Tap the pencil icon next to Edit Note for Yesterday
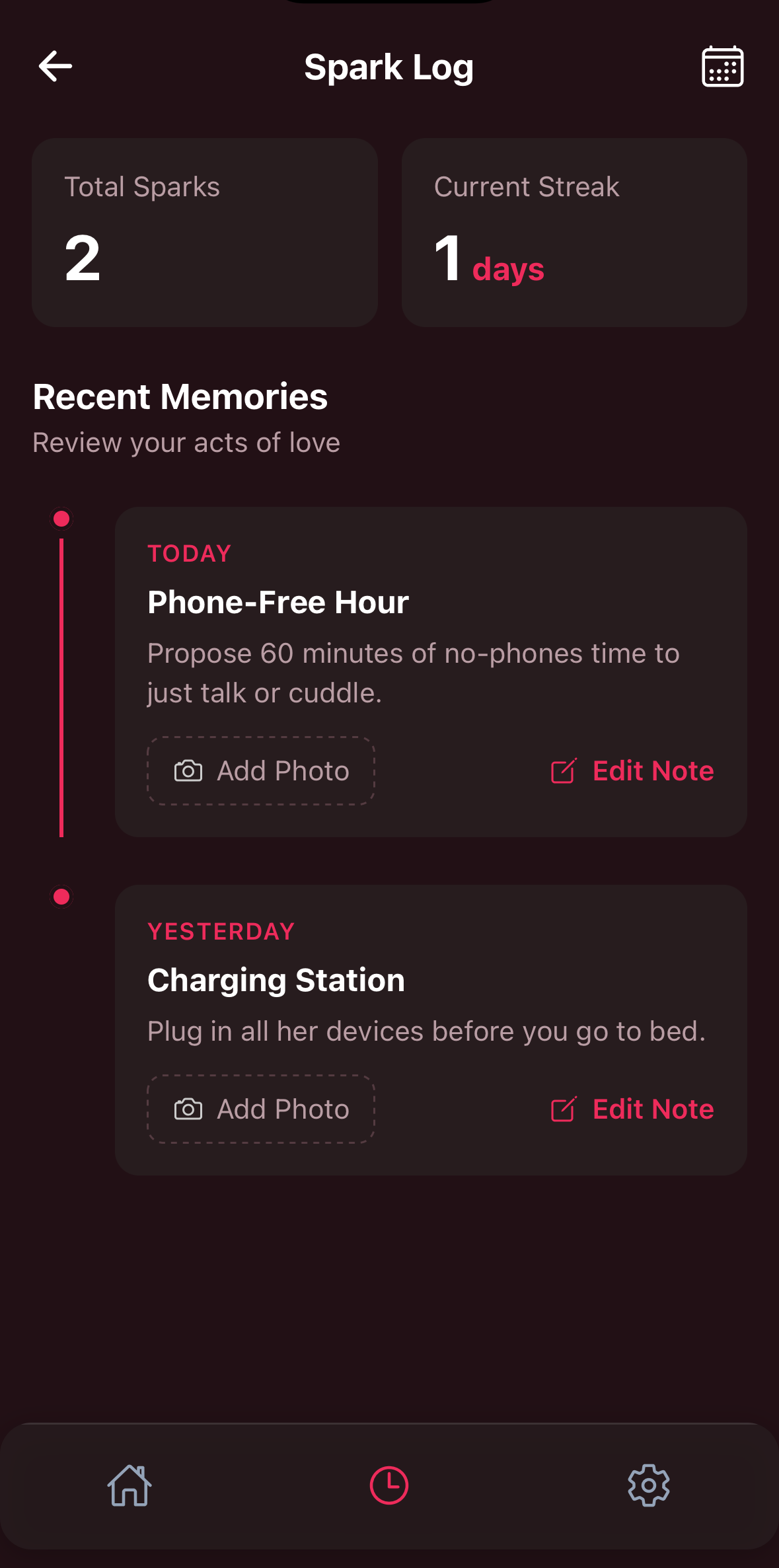 [562, 1109]
